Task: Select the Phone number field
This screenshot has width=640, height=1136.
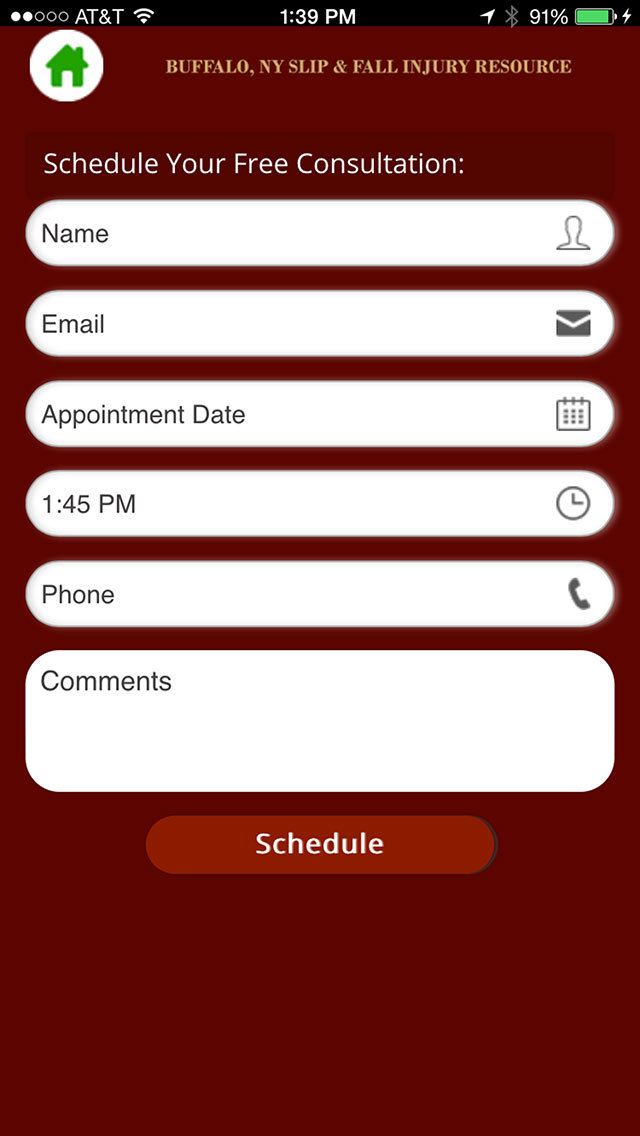Action: (x=320, y=594)
